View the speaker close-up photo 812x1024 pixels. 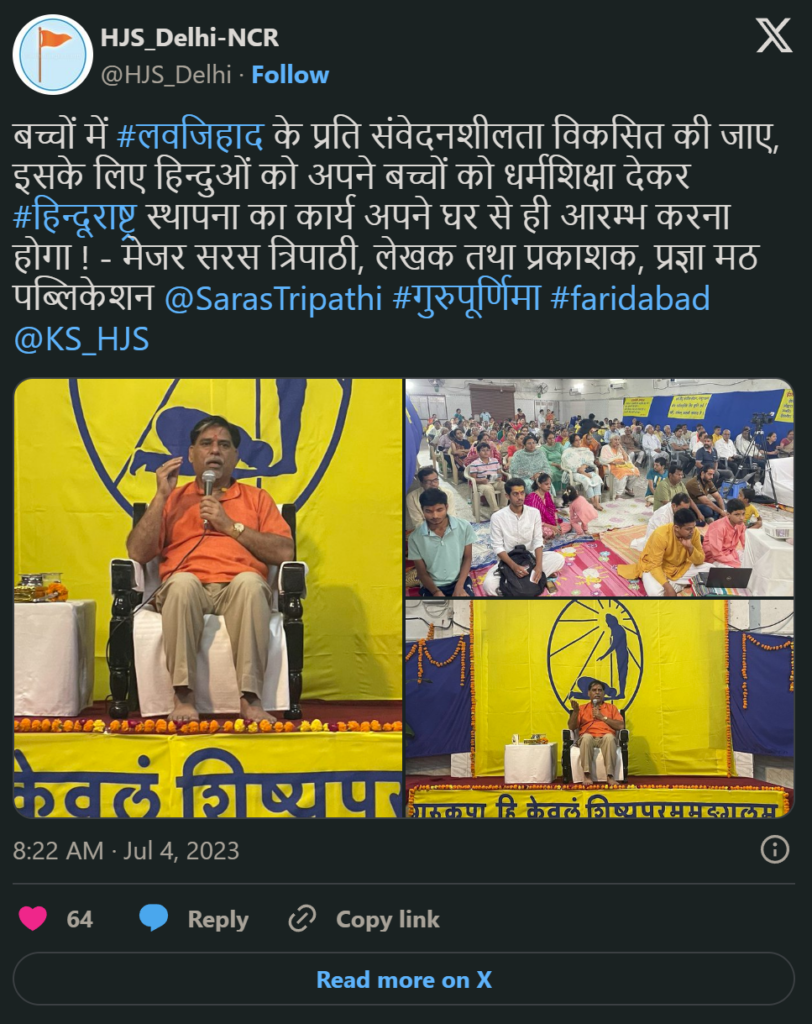(208, 598)
